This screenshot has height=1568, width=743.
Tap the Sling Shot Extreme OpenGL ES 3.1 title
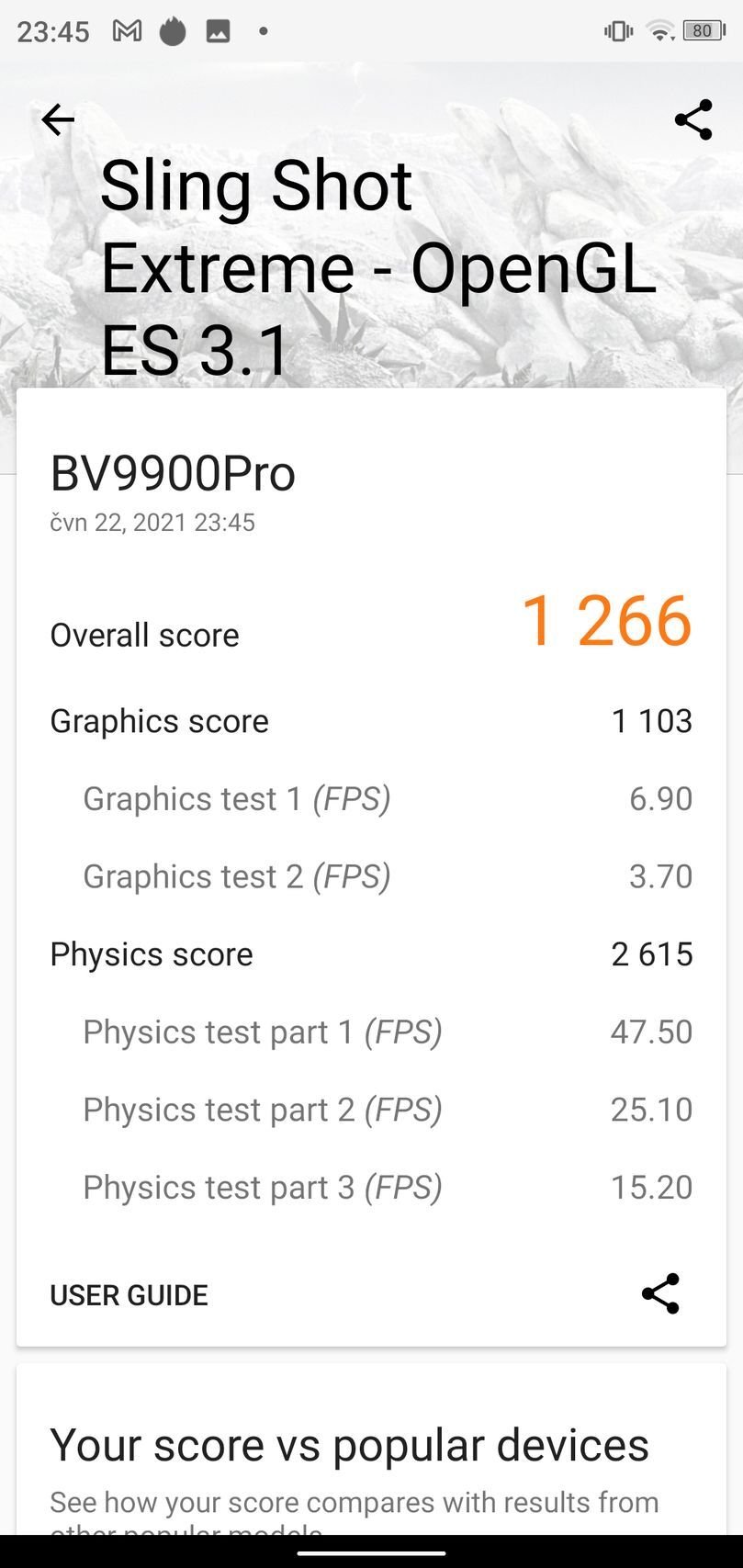(x=367, y=266)
